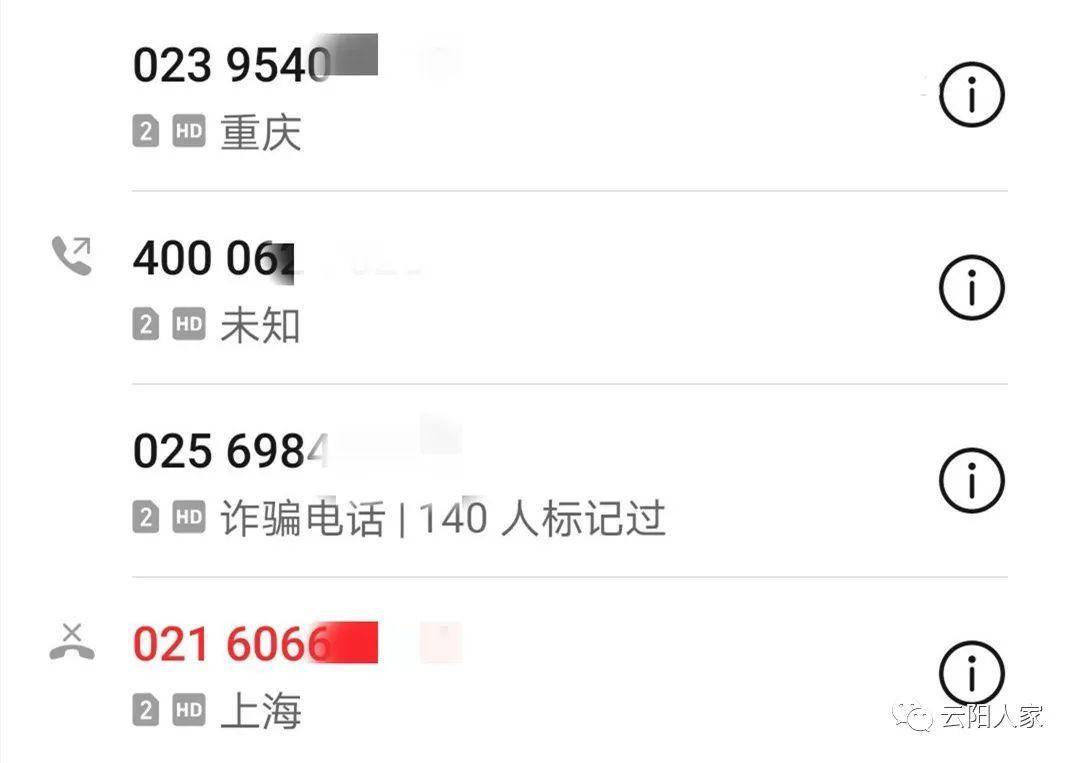Open details for the 023 9540 Chongqing call
Image resolution: width=1078 pixels, height=763 pixels.
[x=971, y=96]
